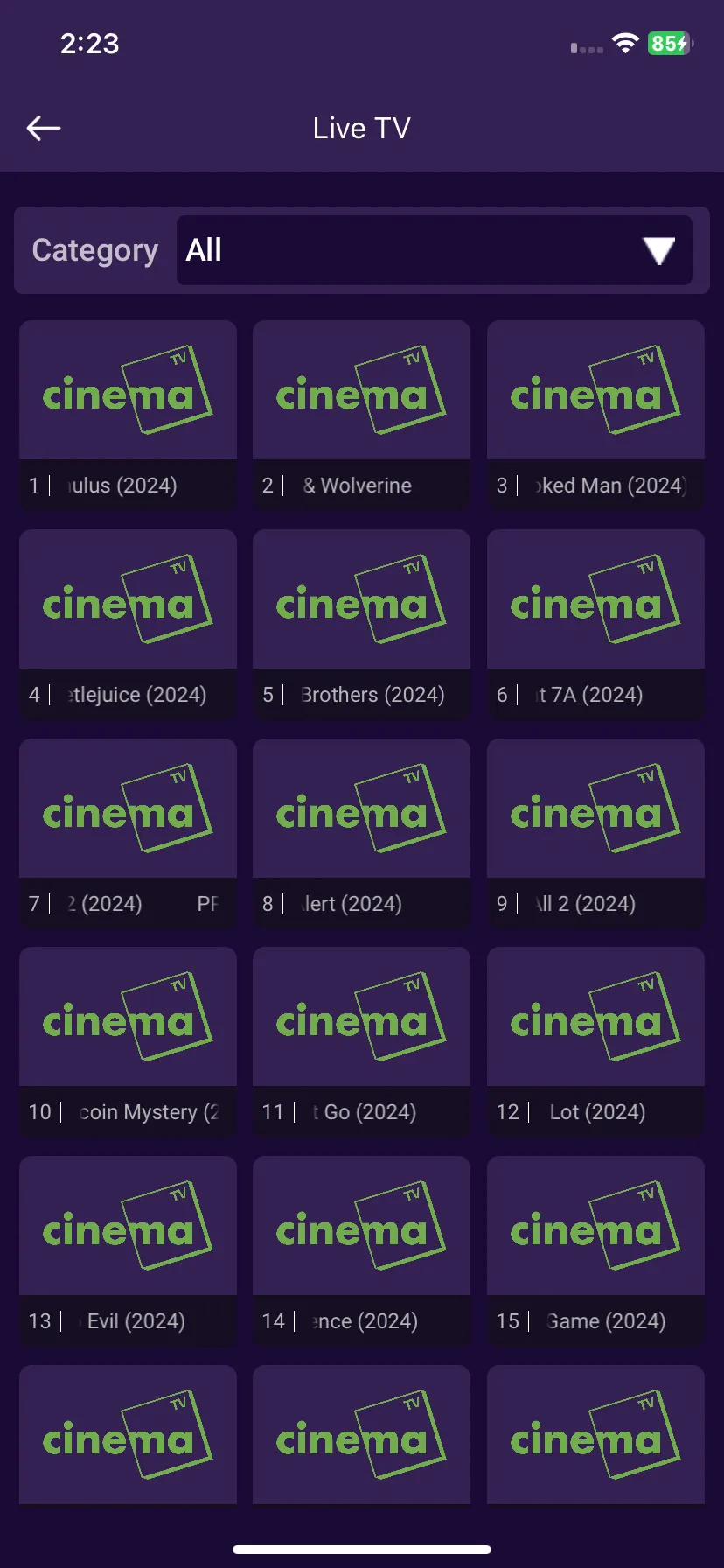724x1568 pixels.
Task: Open channel 5 Brothers (2024)
Action: click(361, 625)
